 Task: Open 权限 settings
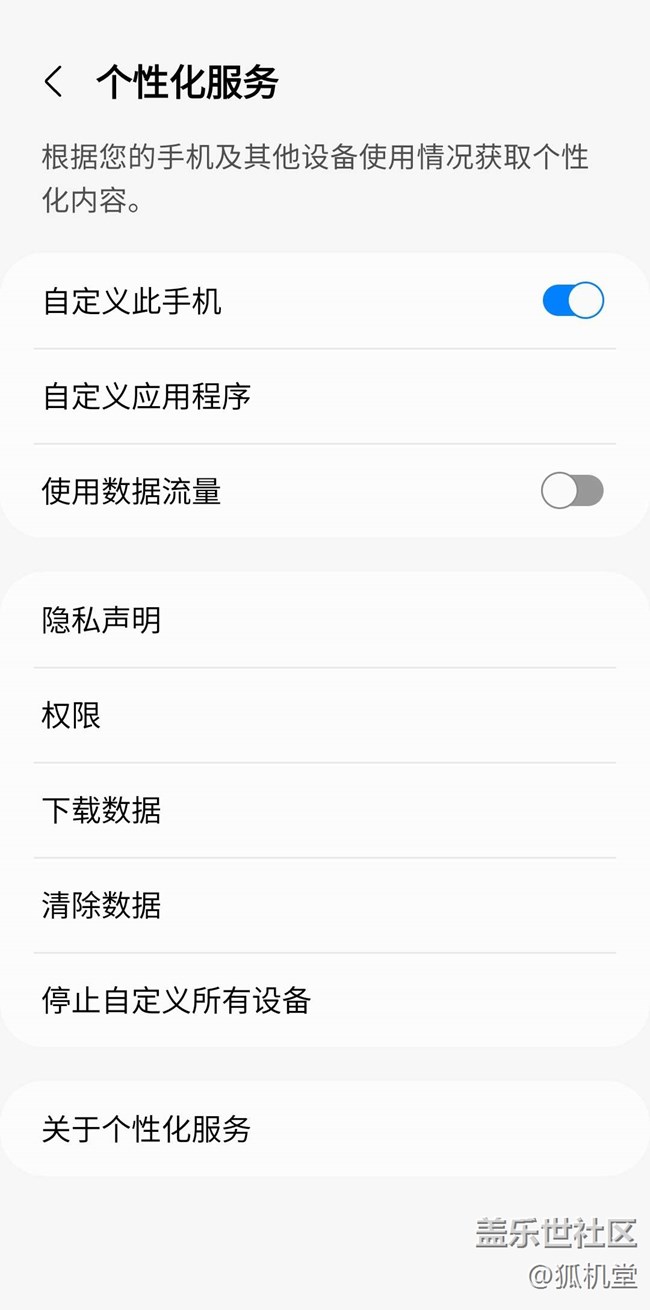(x=72, y=716)
